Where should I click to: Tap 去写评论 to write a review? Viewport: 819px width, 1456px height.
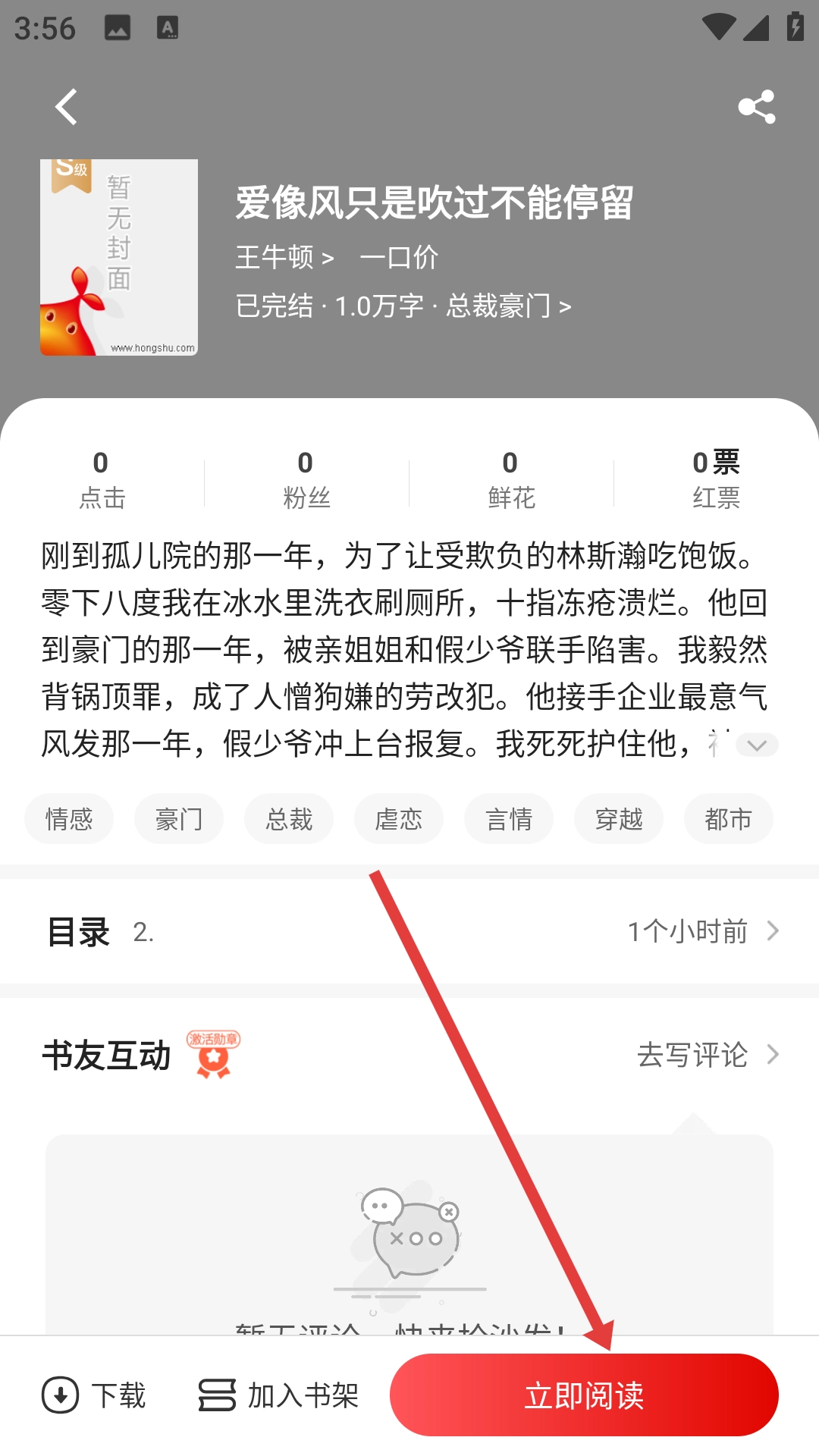click(707, 1055)
